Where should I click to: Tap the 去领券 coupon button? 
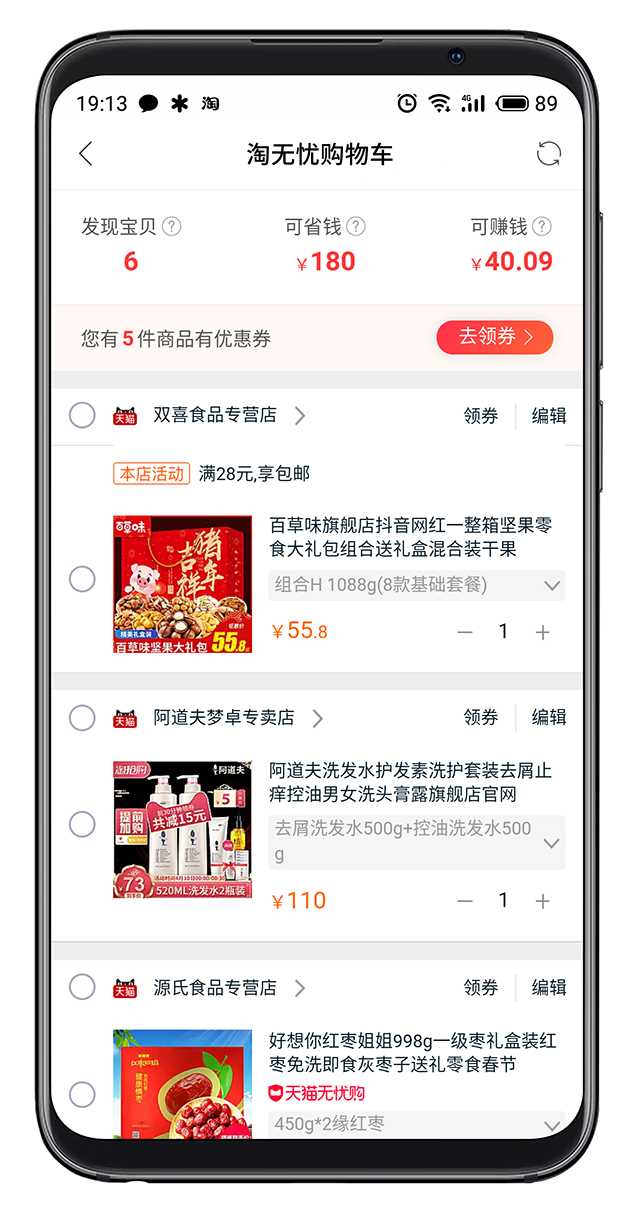(x=494, y=338)
